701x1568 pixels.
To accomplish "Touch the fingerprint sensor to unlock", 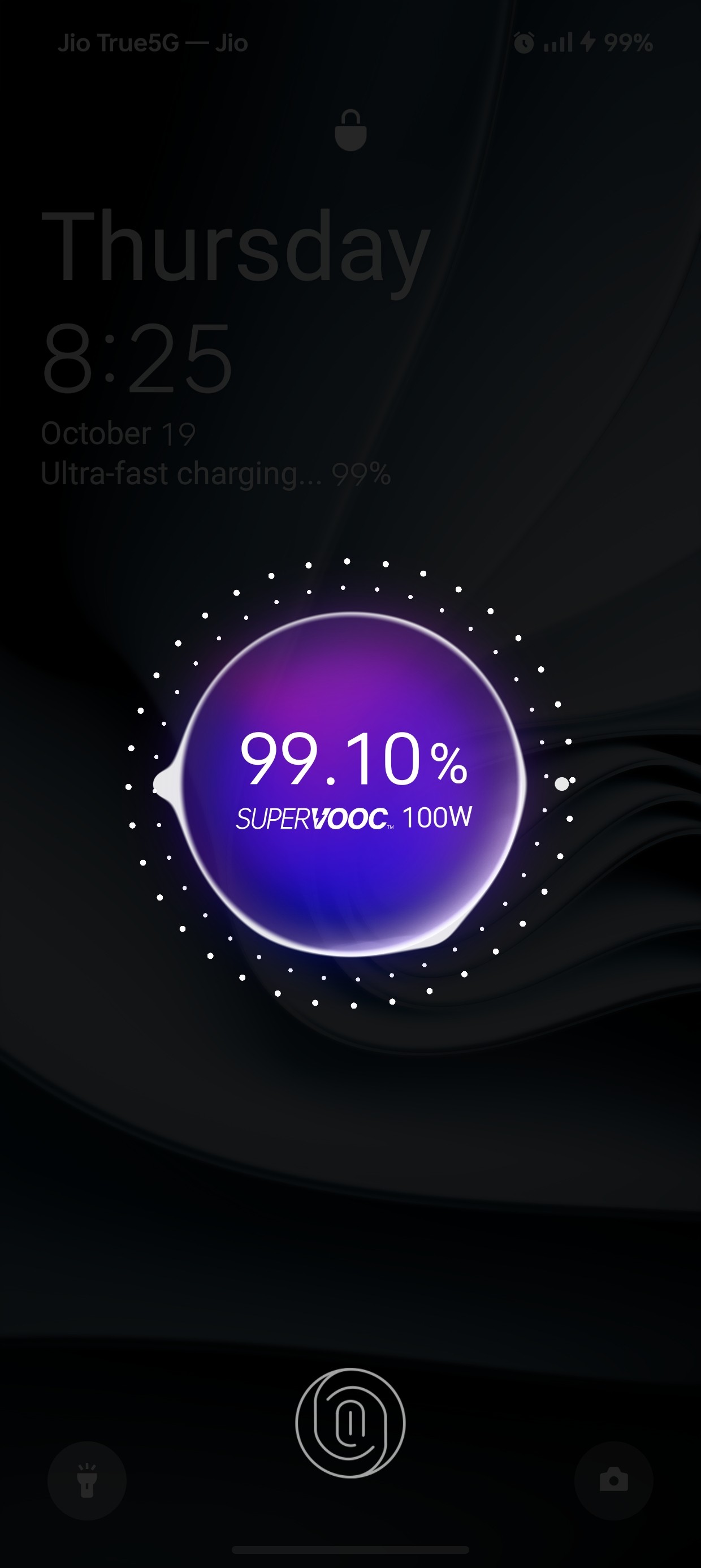I will coord(350,1423).
